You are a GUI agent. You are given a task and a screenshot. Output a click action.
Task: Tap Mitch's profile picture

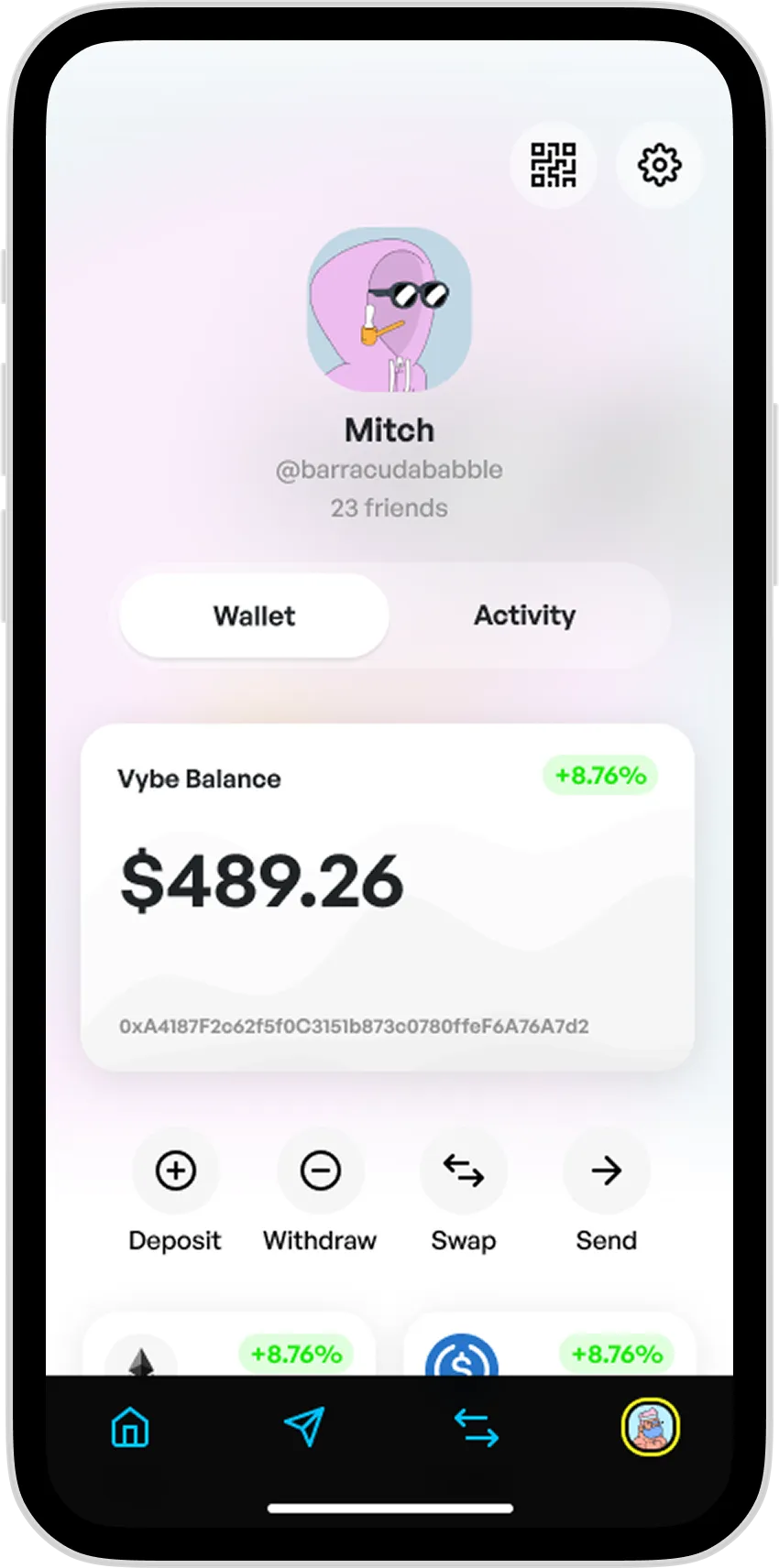(389, 310)
